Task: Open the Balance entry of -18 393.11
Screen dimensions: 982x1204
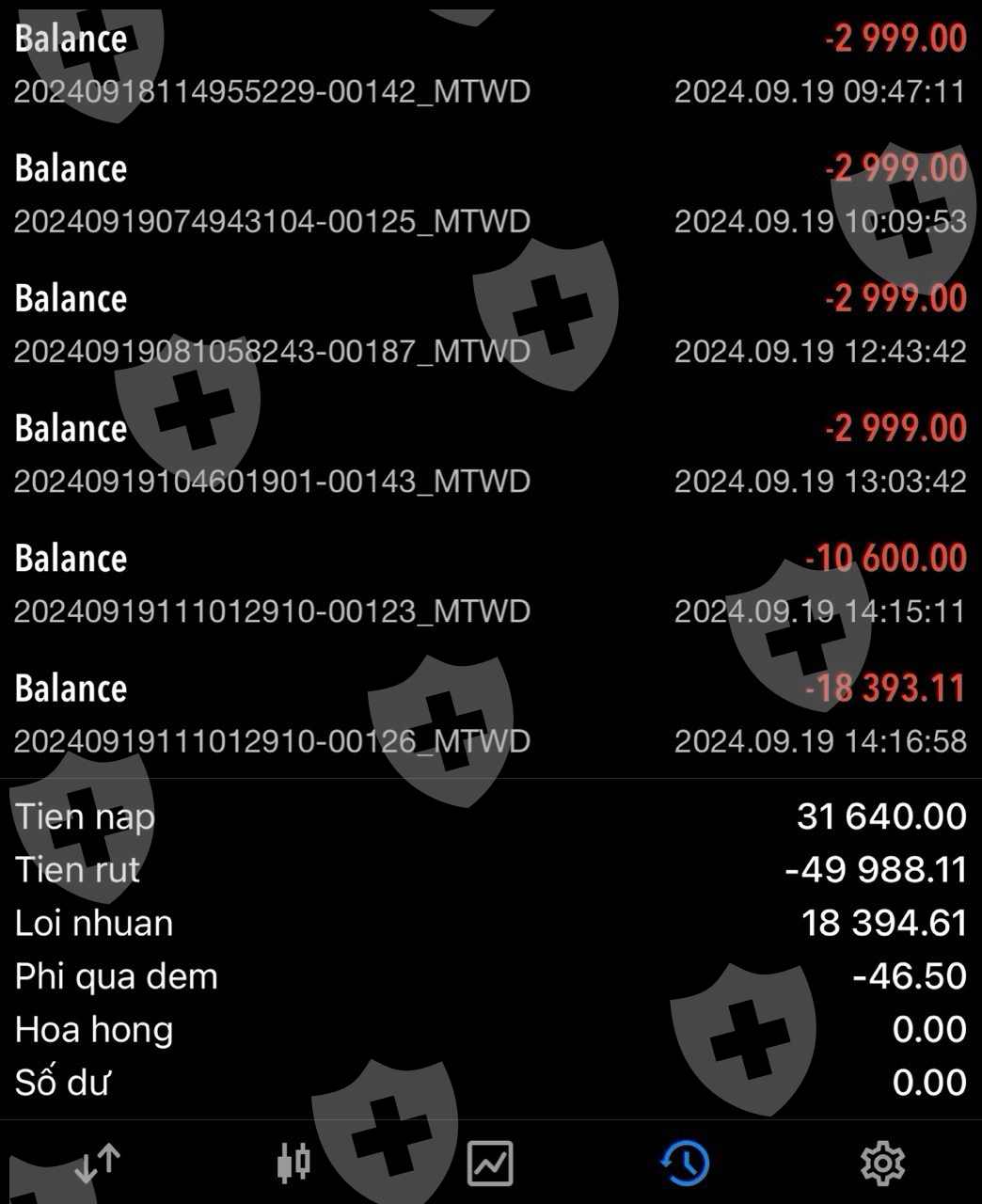Action: click(x=490, y=713)
